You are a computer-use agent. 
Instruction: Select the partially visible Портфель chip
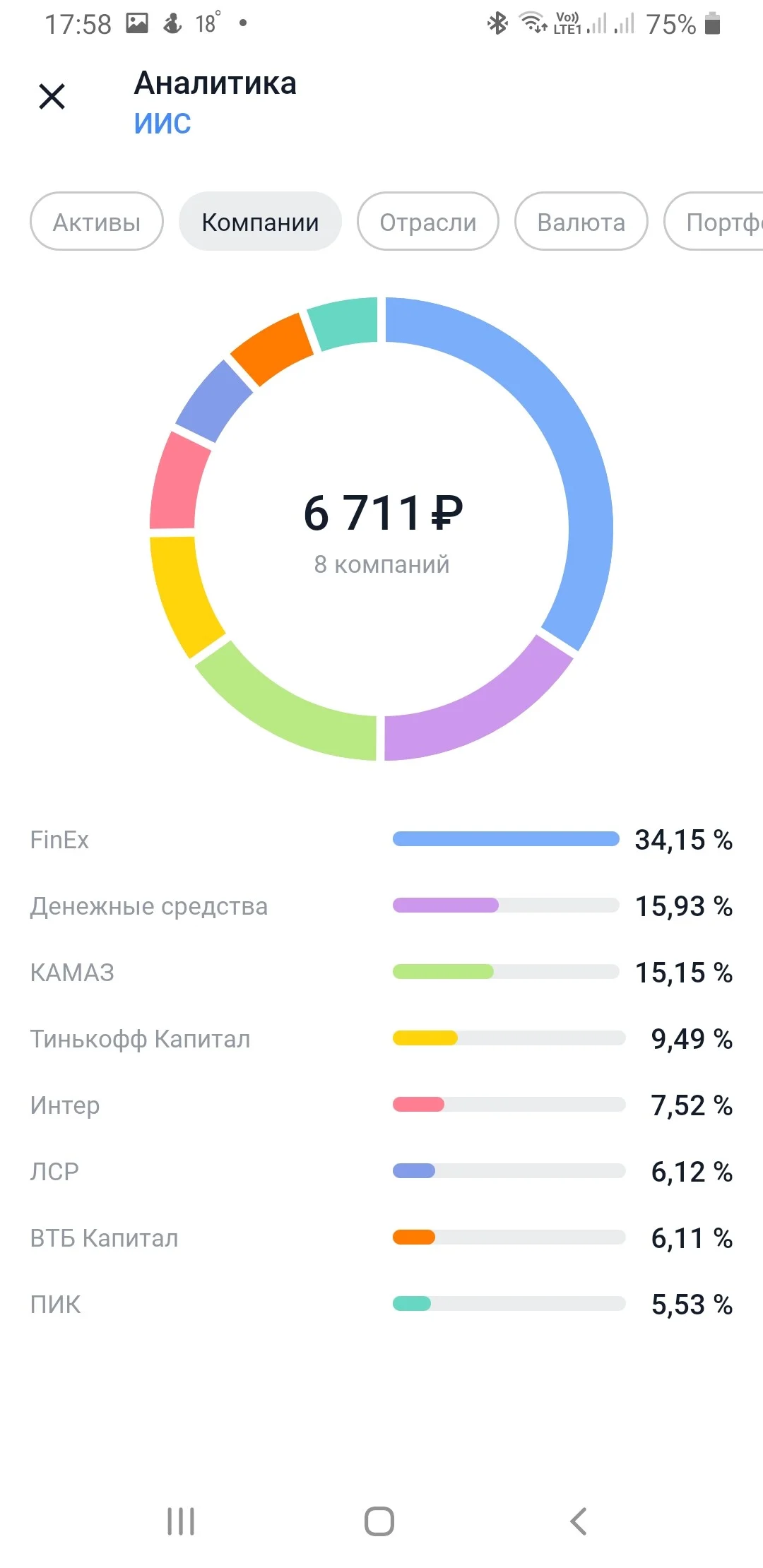715,222
